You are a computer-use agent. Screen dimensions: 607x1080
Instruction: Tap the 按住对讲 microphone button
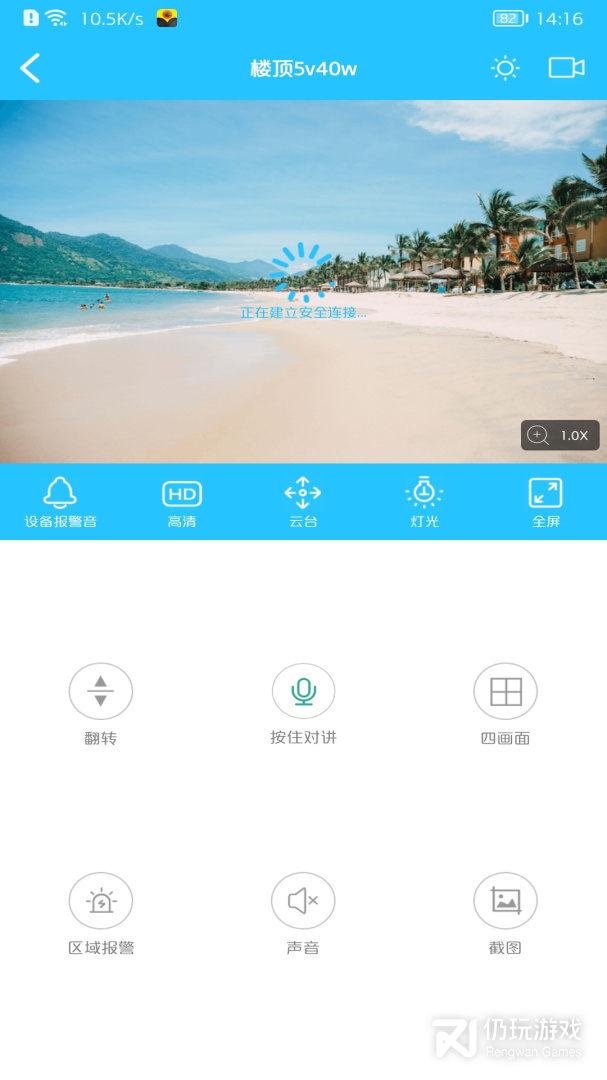pos(303,692)
